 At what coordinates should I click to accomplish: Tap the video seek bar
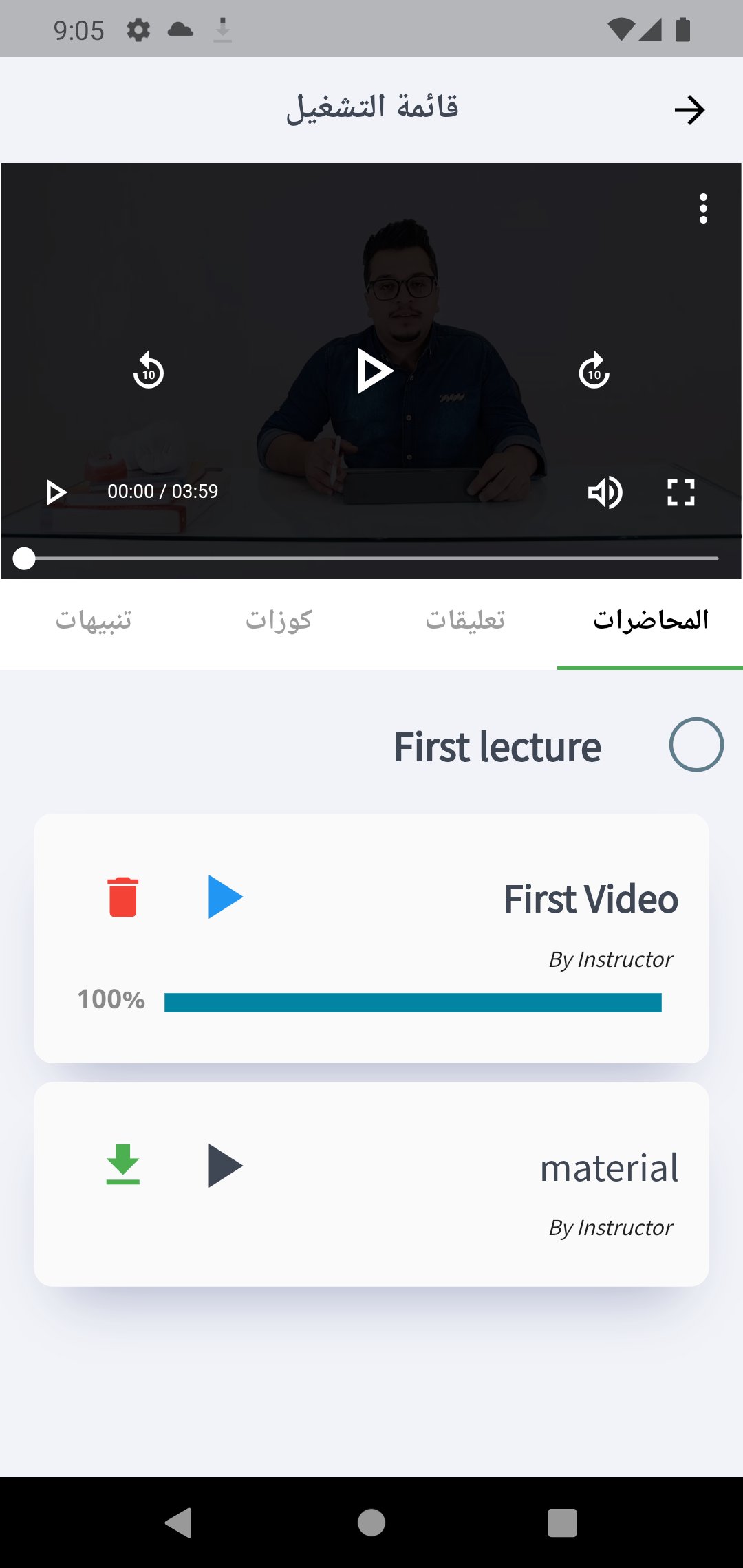tap(371, 558)
